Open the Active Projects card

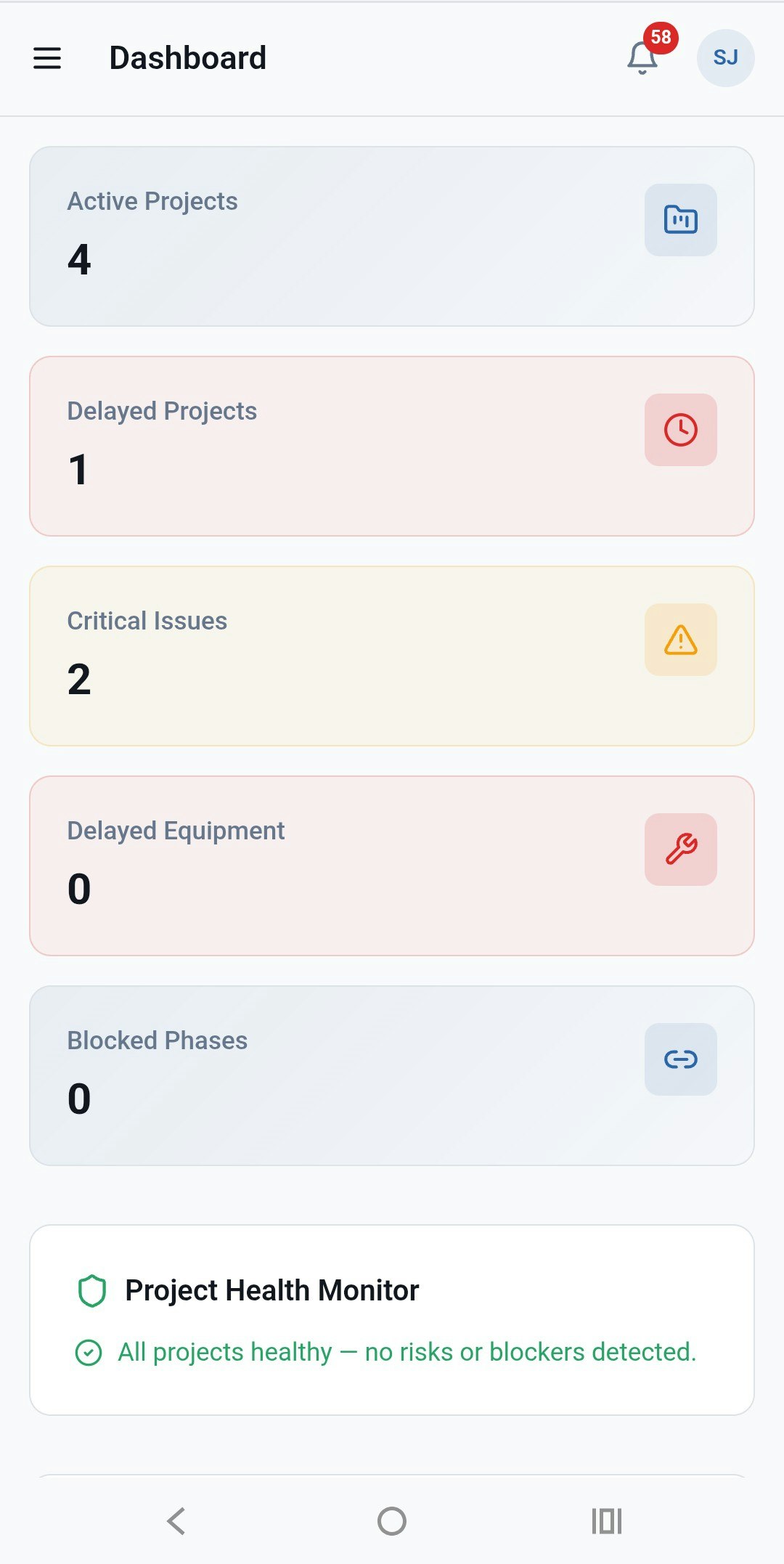click(x=392, y=234)
